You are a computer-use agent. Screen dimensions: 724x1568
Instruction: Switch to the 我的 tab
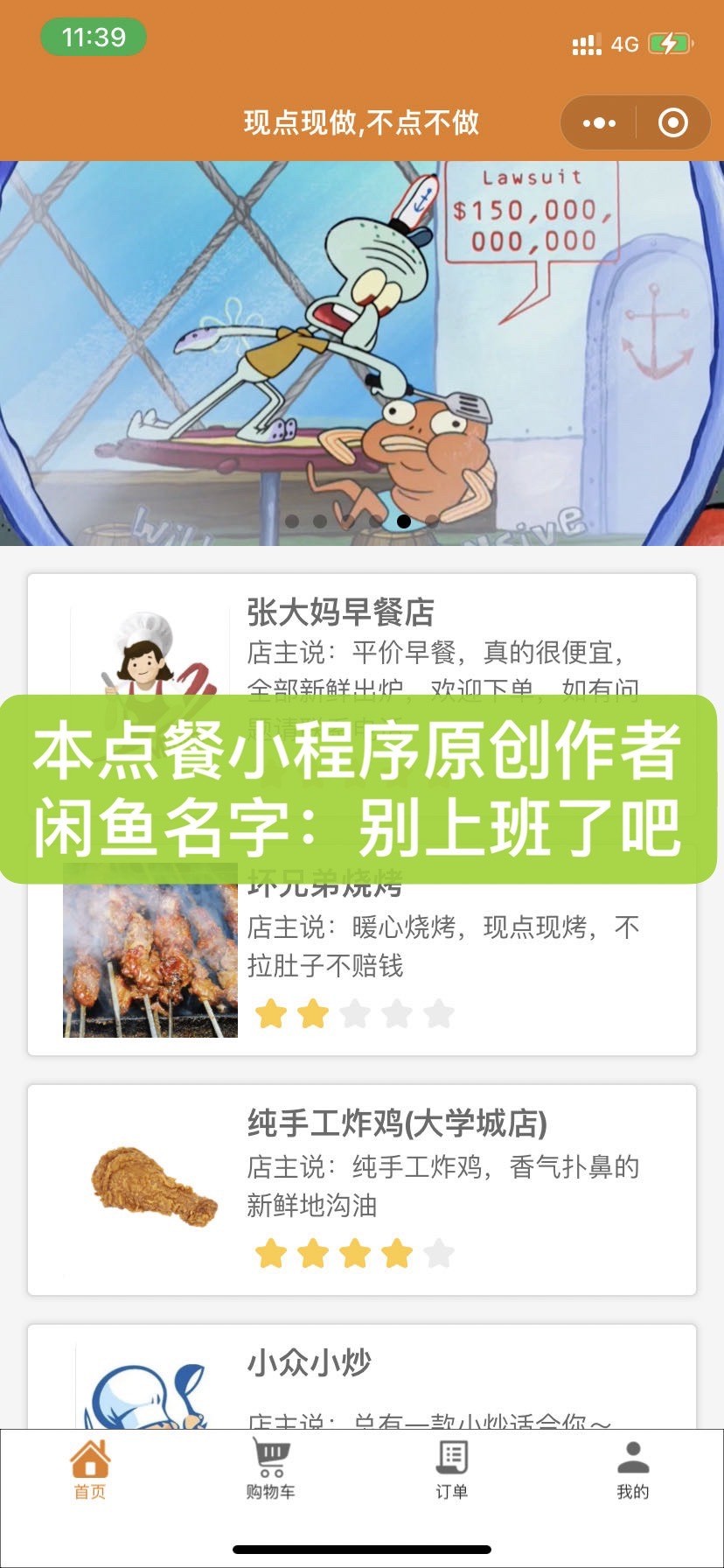pos(633,1470)
